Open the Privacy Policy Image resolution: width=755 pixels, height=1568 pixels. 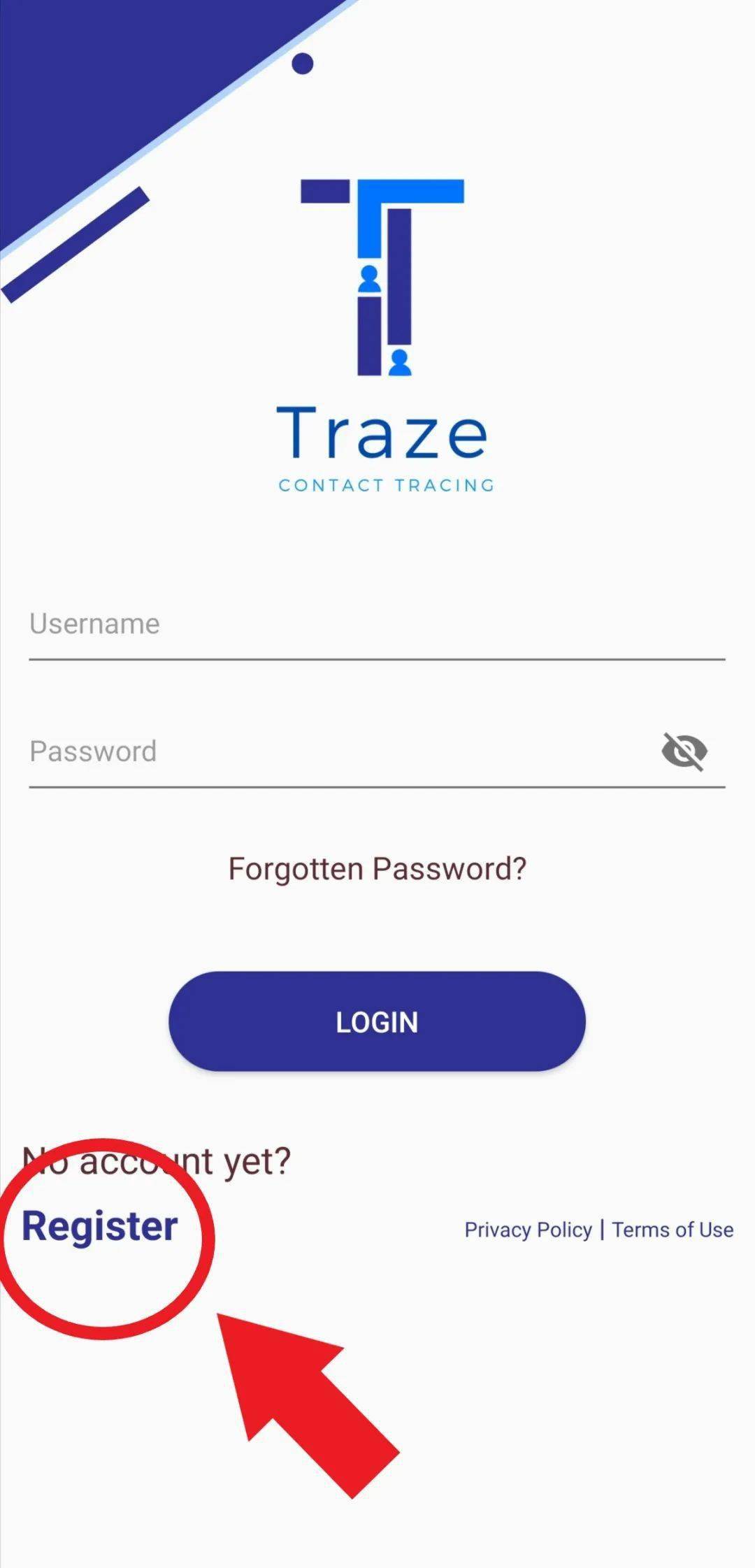click(x=528, y=1230)
